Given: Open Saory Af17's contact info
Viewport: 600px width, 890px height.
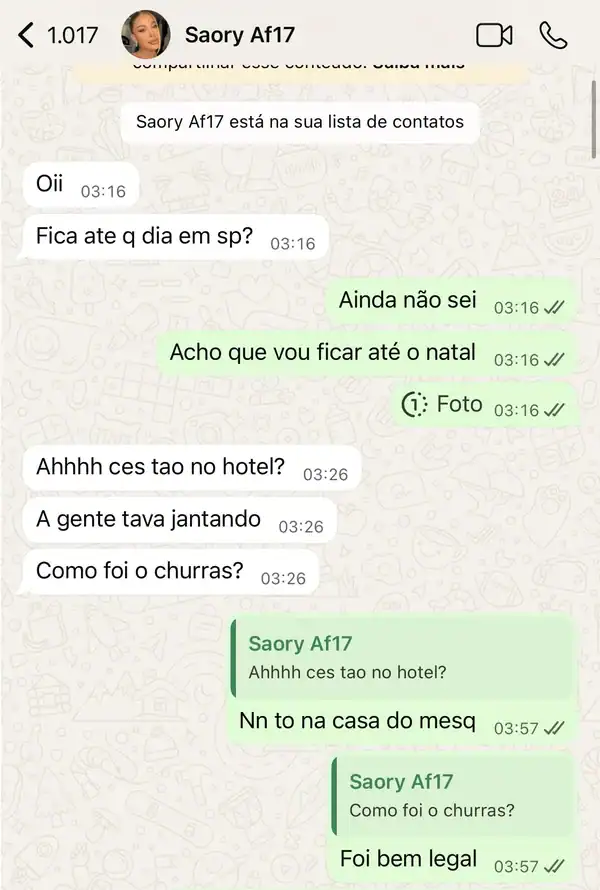Looking at the screenshot, I should [239, 35].
